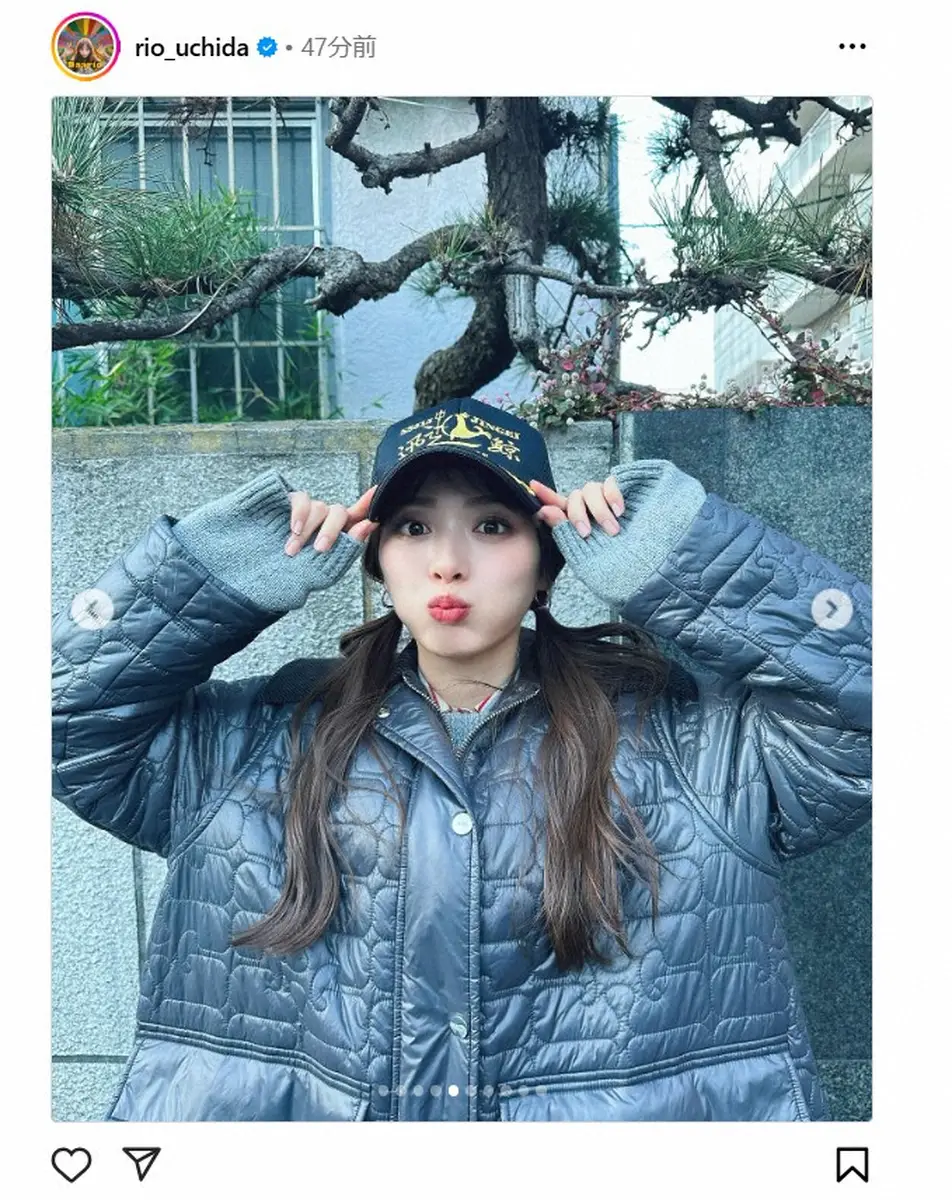
Task: Show the next photo in carousel
Action: coord(832,609)
